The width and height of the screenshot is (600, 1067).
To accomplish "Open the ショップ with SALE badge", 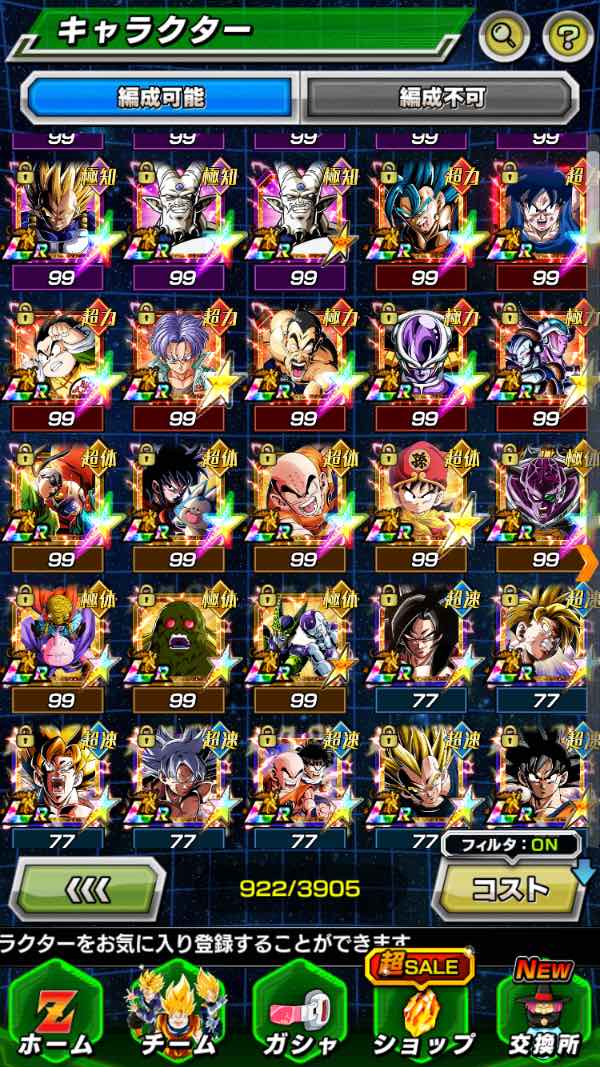I will coord(421,1010).
